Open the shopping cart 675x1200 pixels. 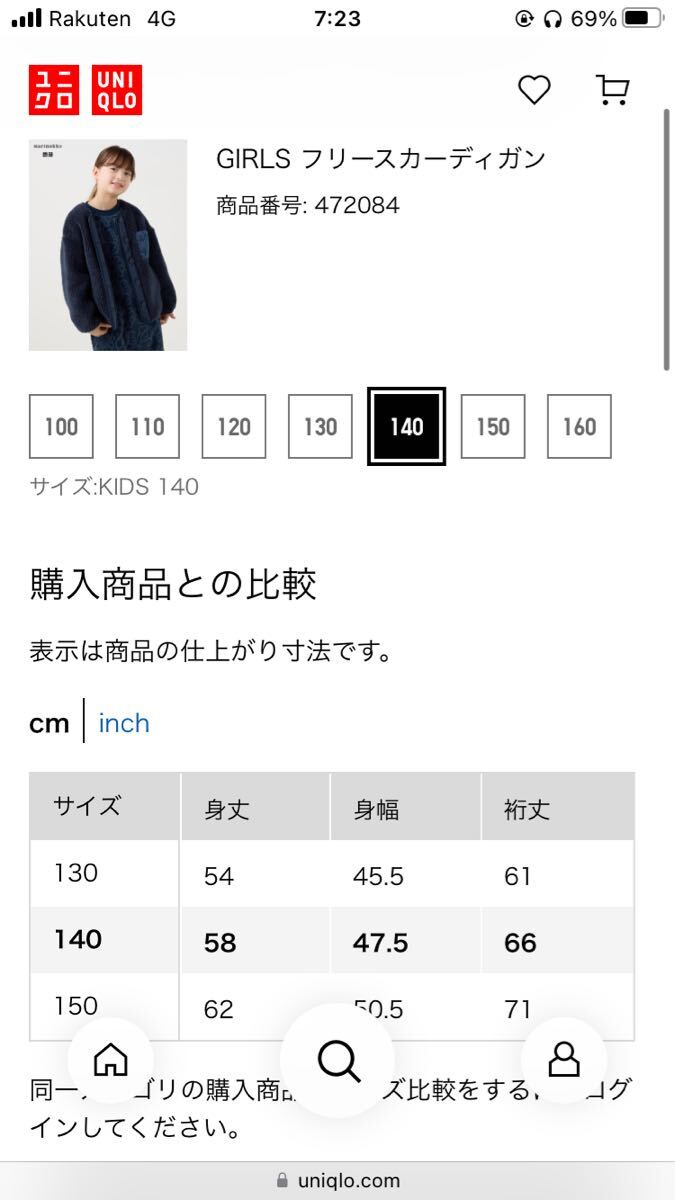point(612,90)
